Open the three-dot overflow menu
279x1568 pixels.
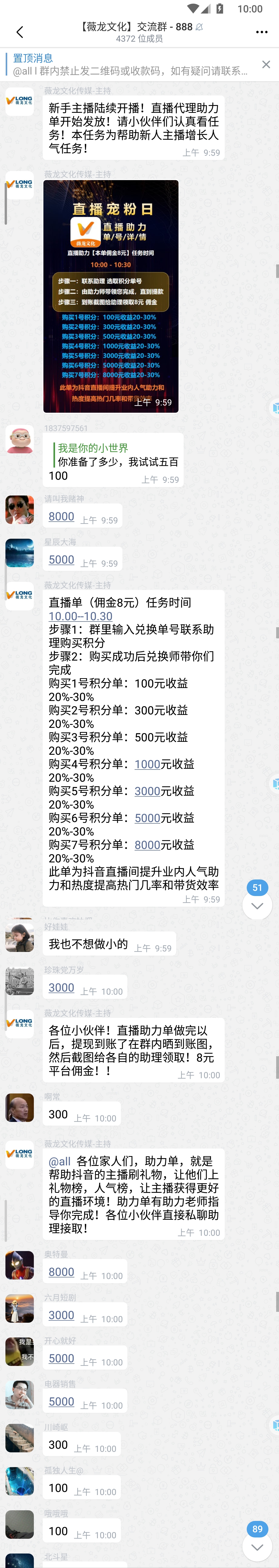coord(261,32)
